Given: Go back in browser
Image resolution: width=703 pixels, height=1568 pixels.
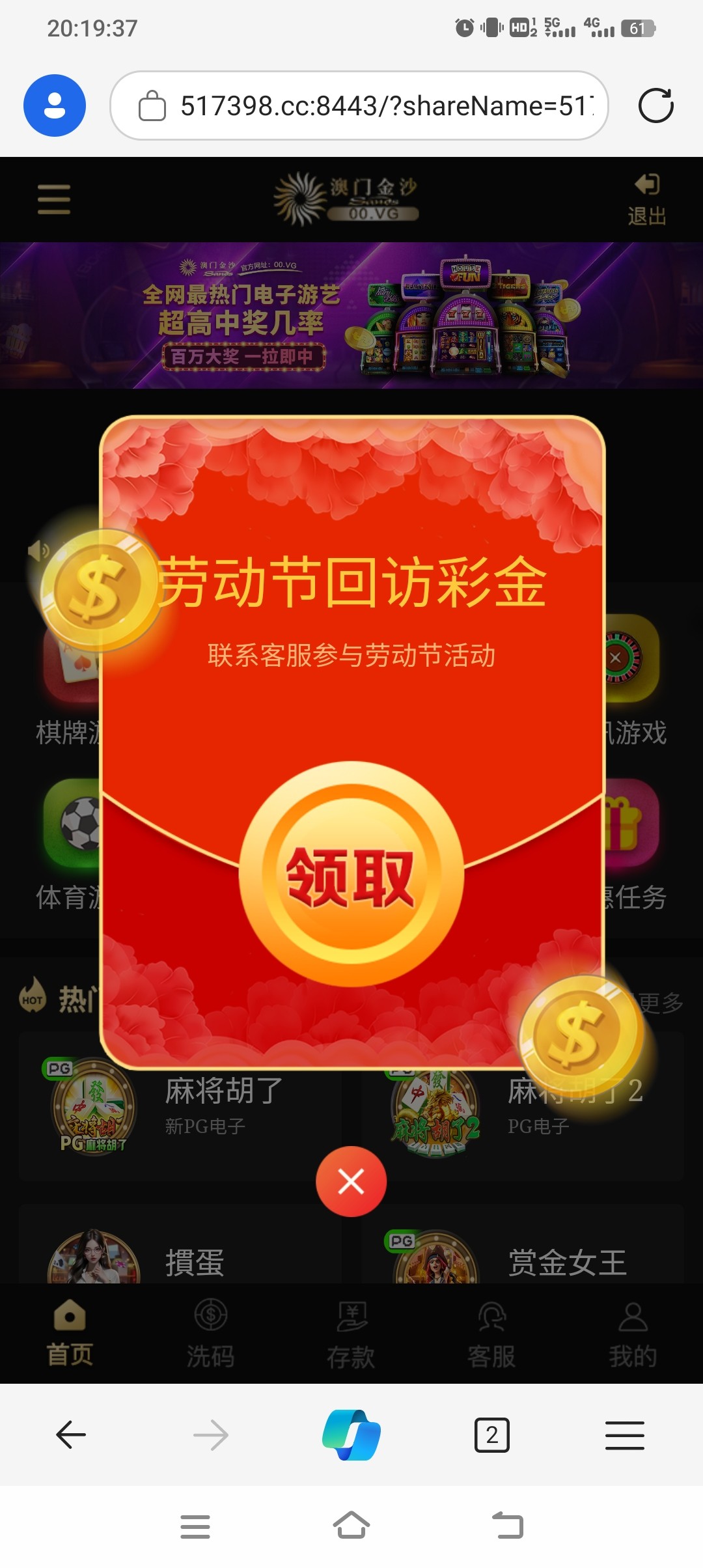Looking at the screenshot, I should pos(71,1435).
